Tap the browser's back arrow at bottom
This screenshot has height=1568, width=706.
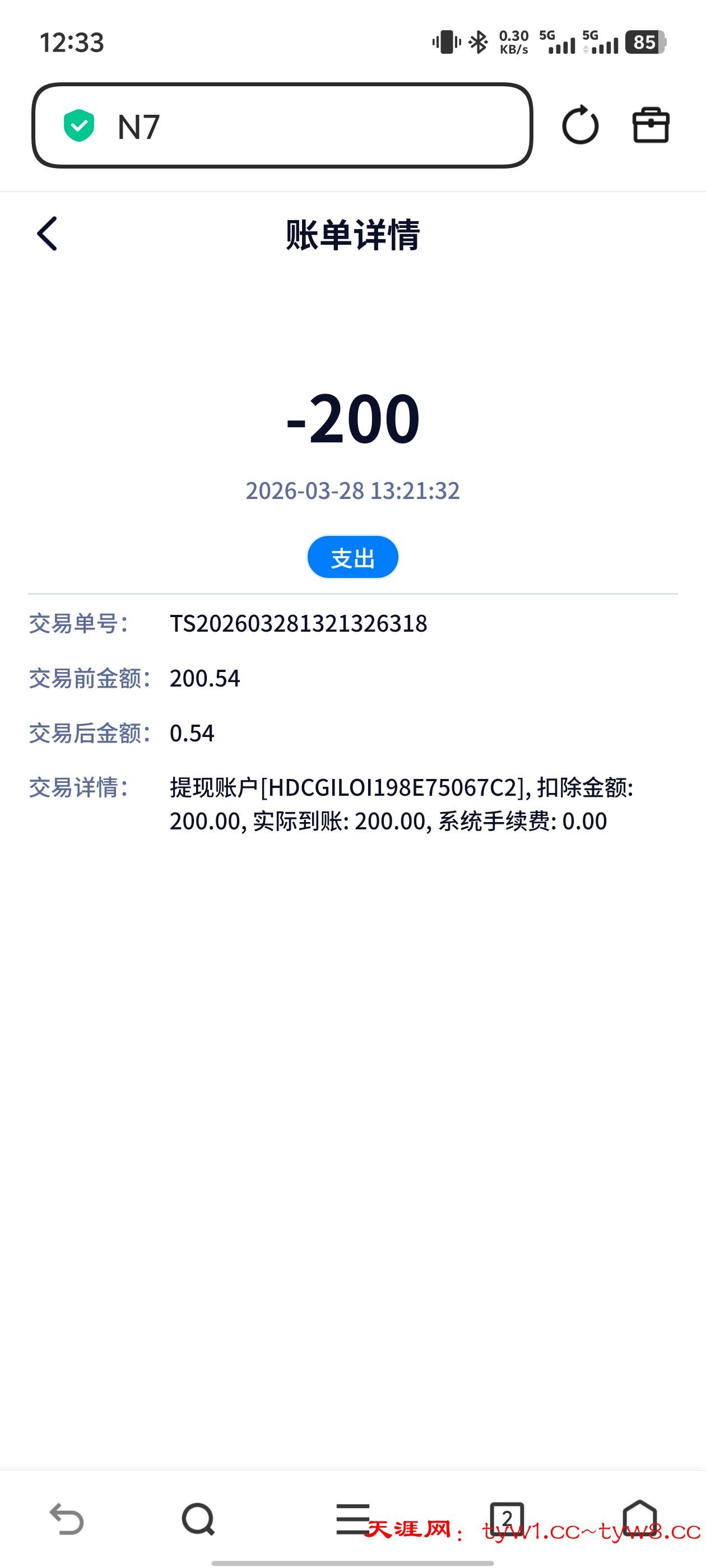click(66, 1519)
